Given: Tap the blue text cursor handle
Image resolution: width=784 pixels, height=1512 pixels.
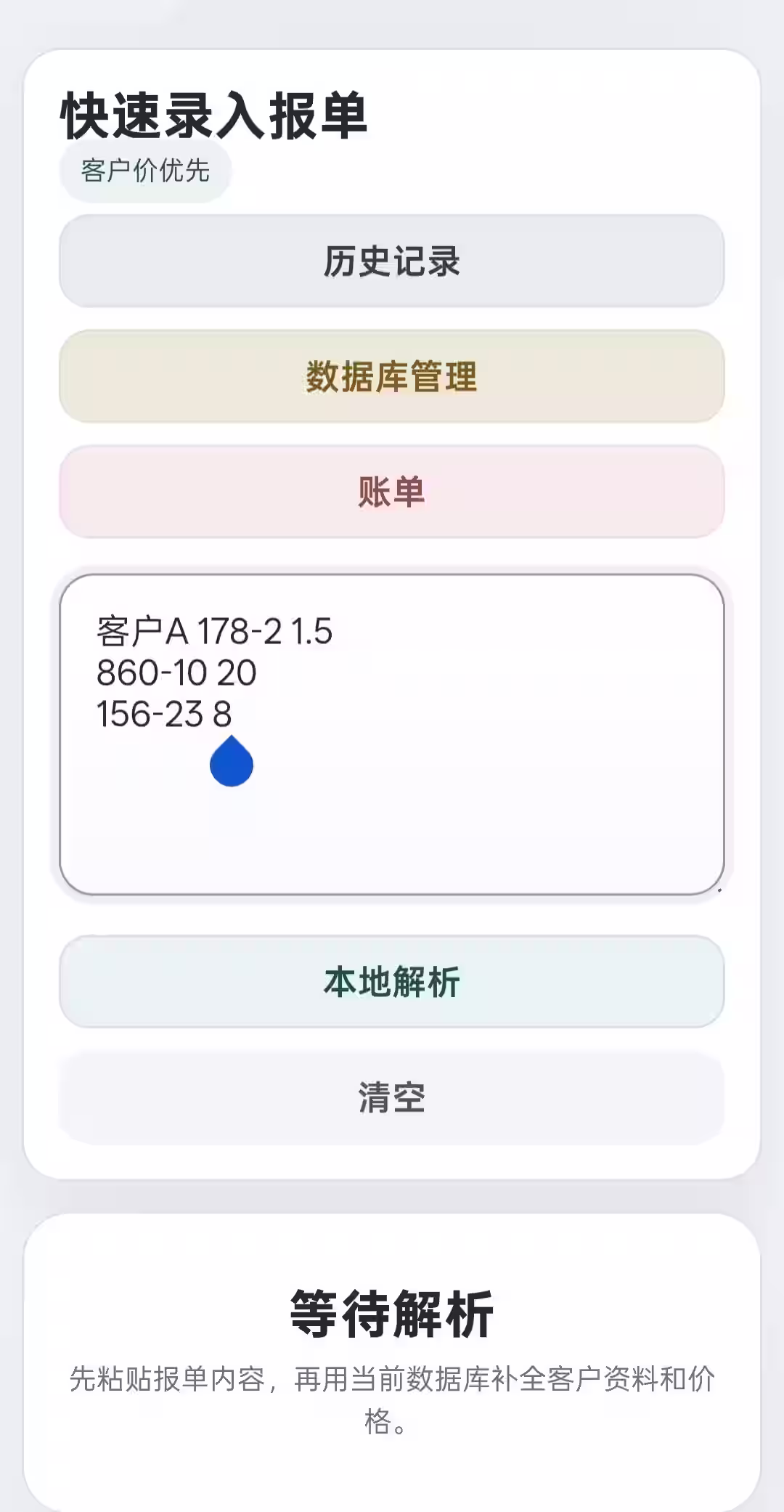Looking at the screenshot, I should tap(230, 761).
